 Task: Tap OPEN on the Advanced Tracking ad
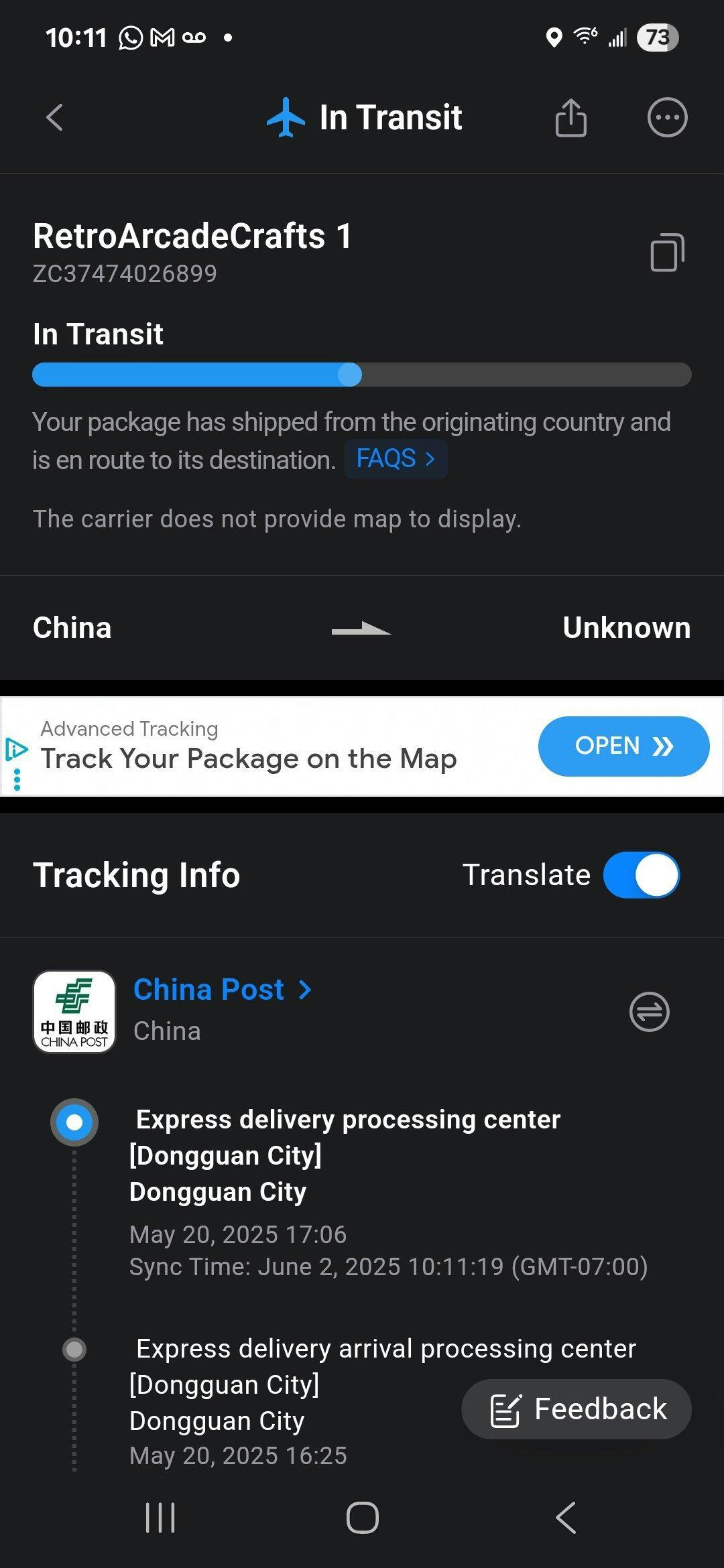coord(623,746)
